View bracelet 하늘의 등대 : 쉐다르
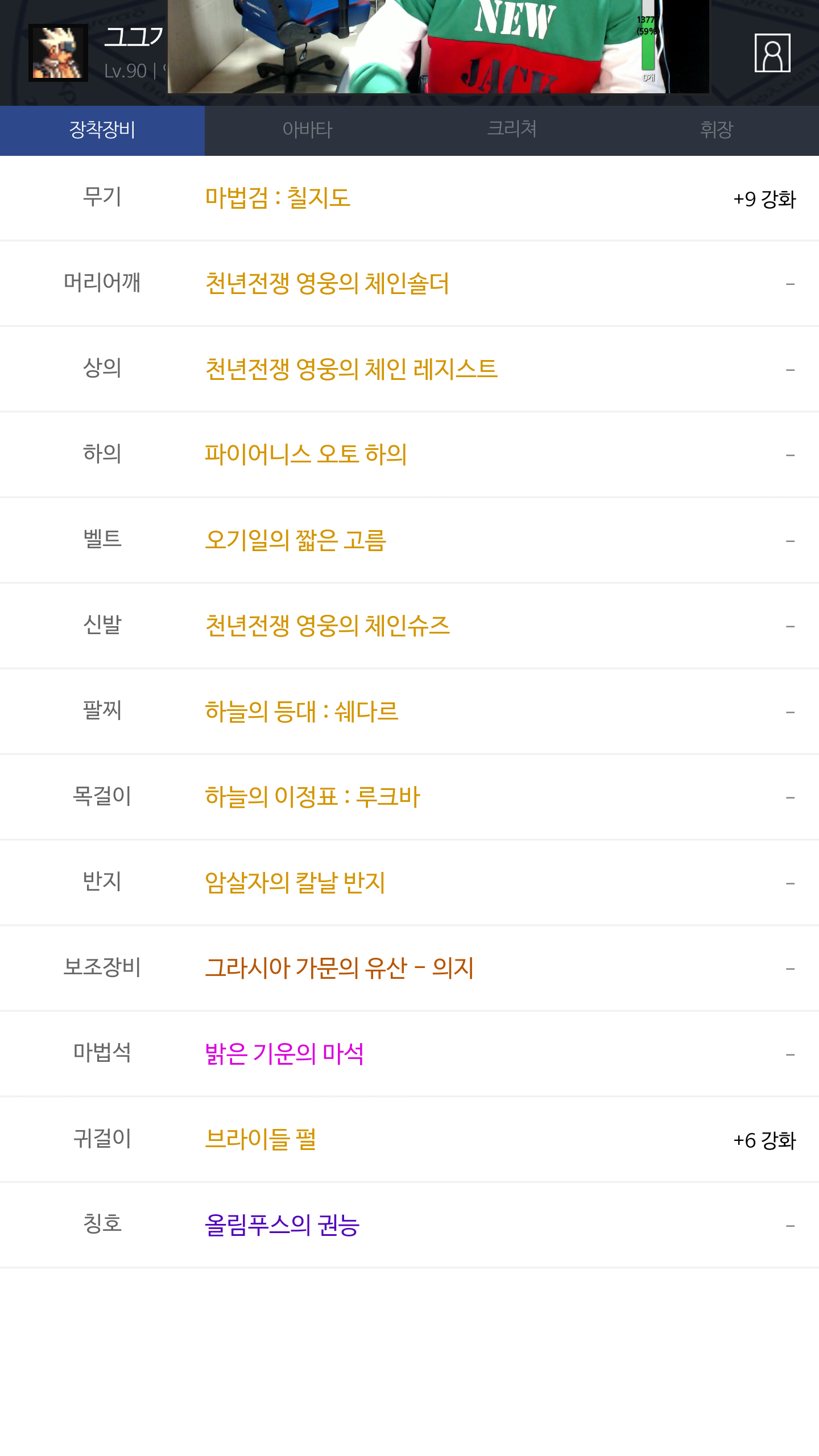Image resolution: width=819 pixels, height=1456 pixels. (301, 712)
